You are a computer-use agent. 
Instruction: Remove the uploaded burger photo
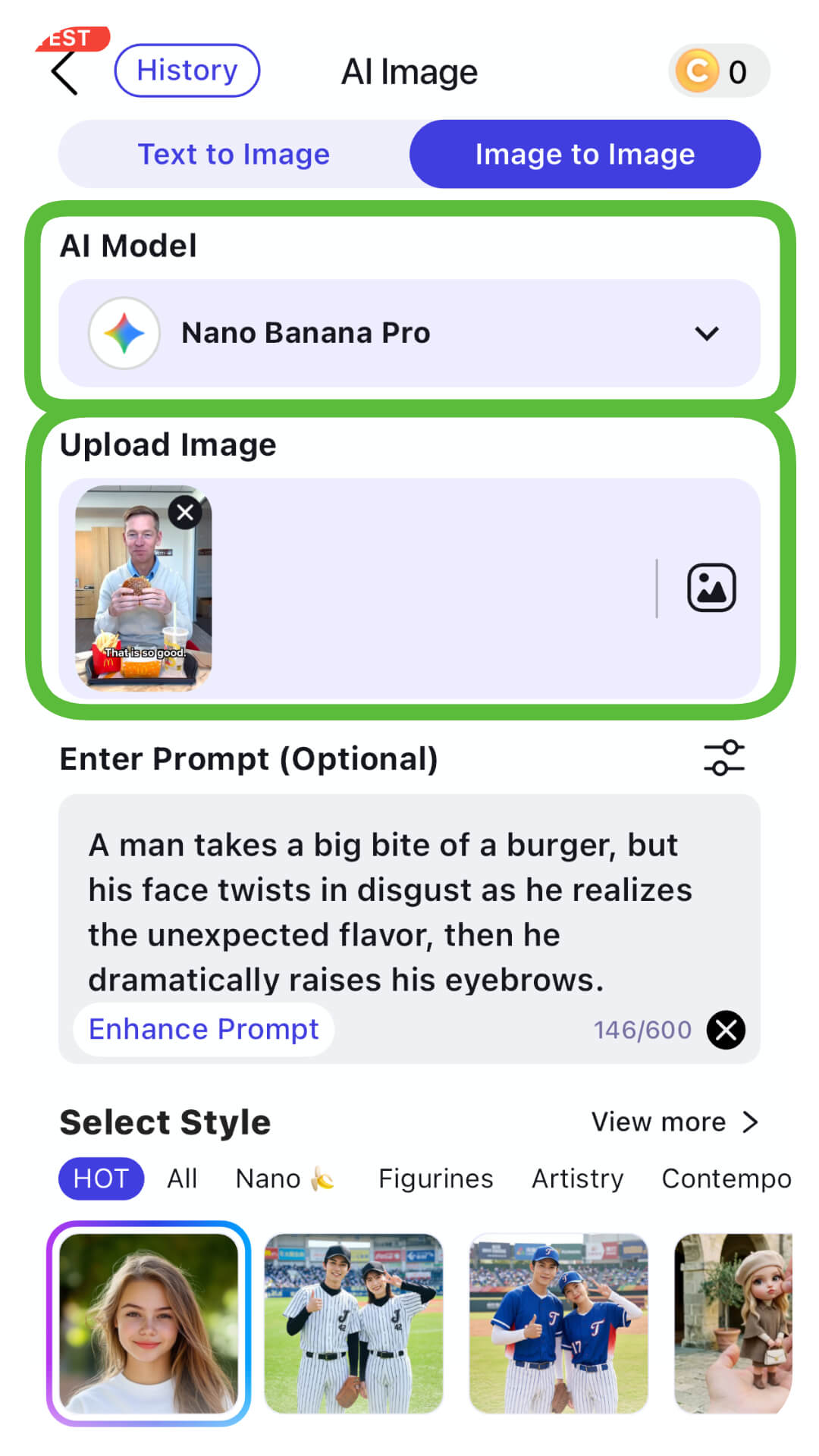point(185,513)
